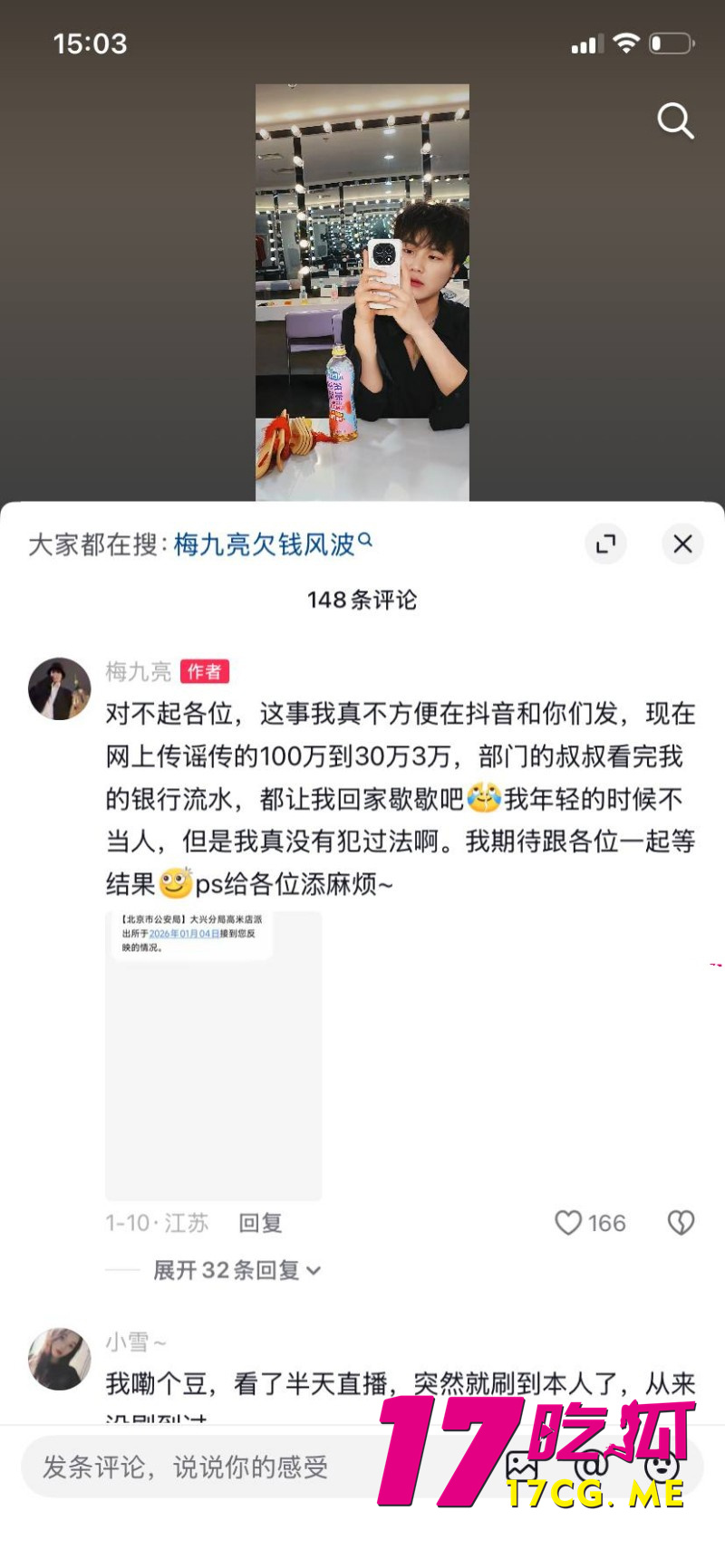Image resolution: width=725 pixels, height=1568 pixels.
Task: Close the 148条评论 panel
Action: click(682, 544)
